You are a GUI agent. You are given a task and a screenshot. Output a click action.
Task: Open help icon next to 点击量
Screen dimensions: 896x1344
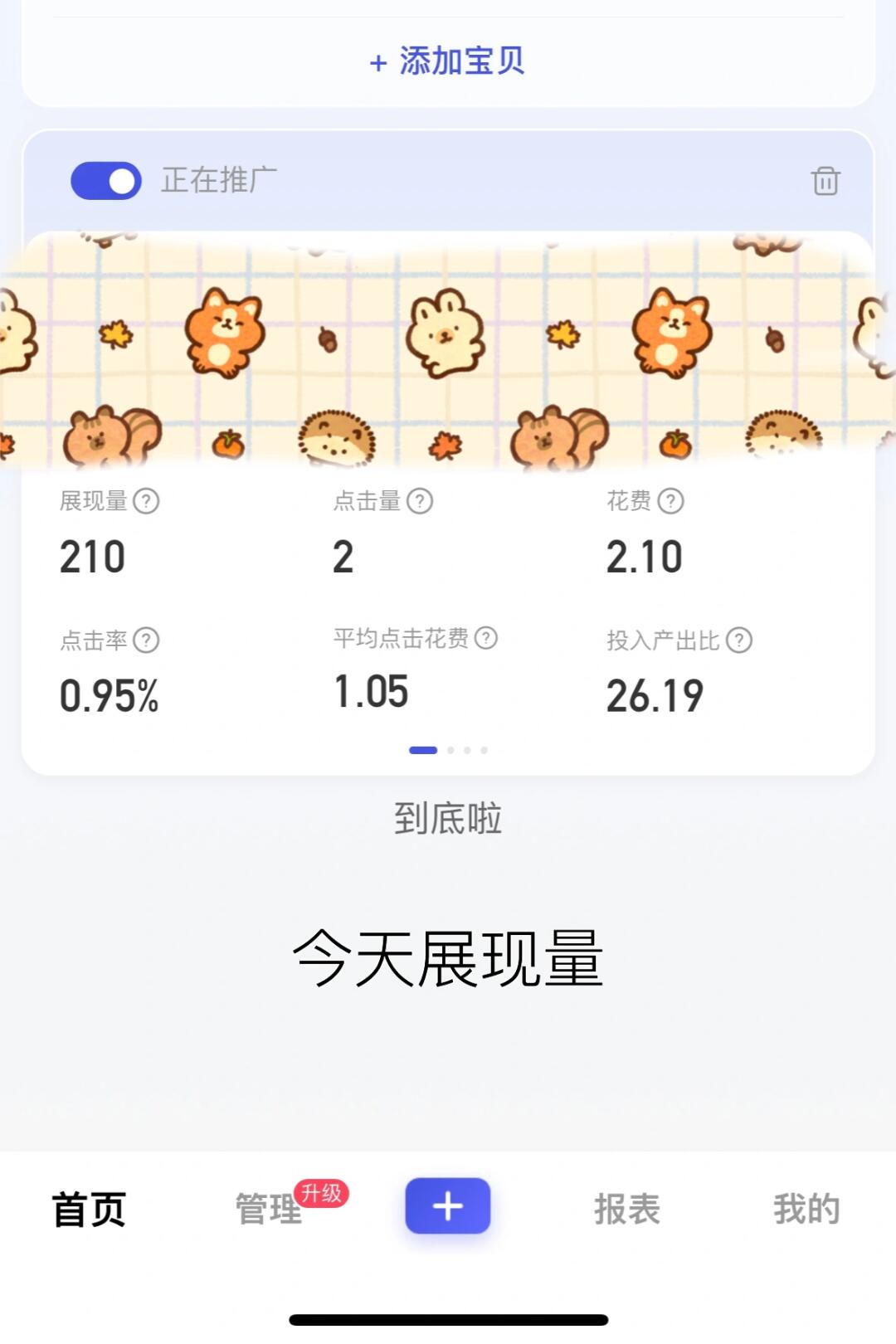point(420,501)
